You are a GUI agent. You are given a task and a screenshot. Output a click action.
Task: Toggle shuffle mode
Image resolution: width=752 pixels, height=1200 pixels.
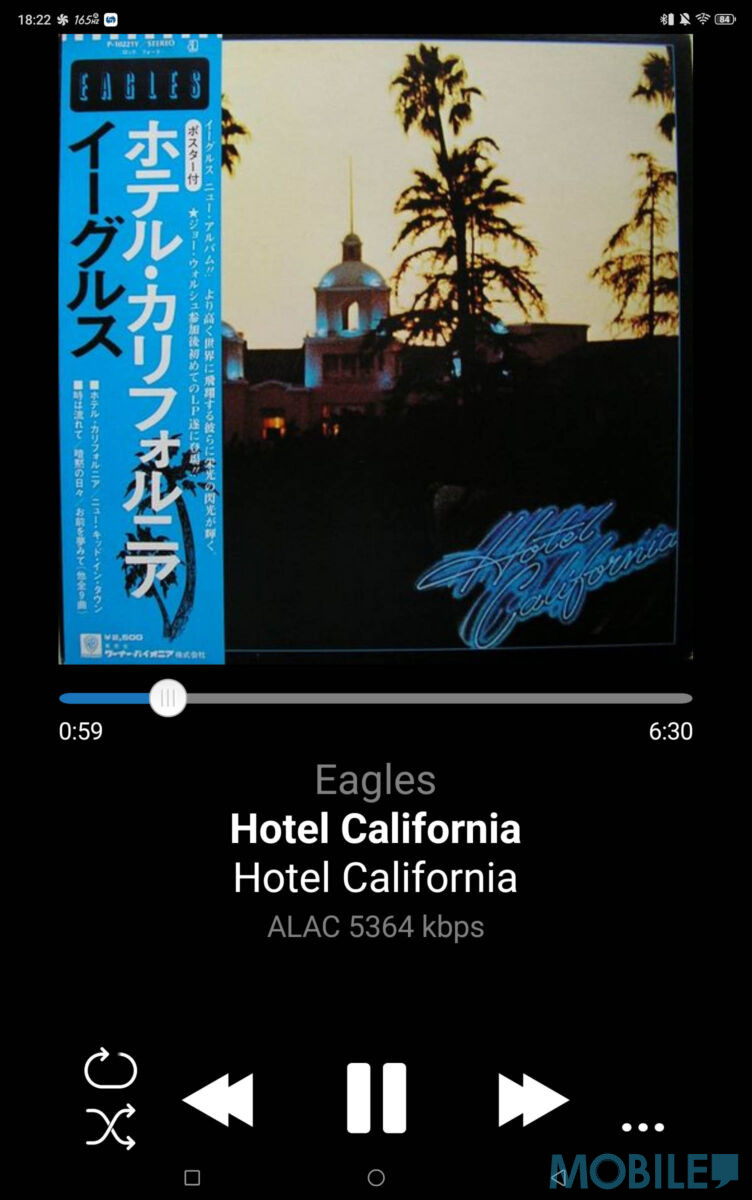(x=110, y=1128)
